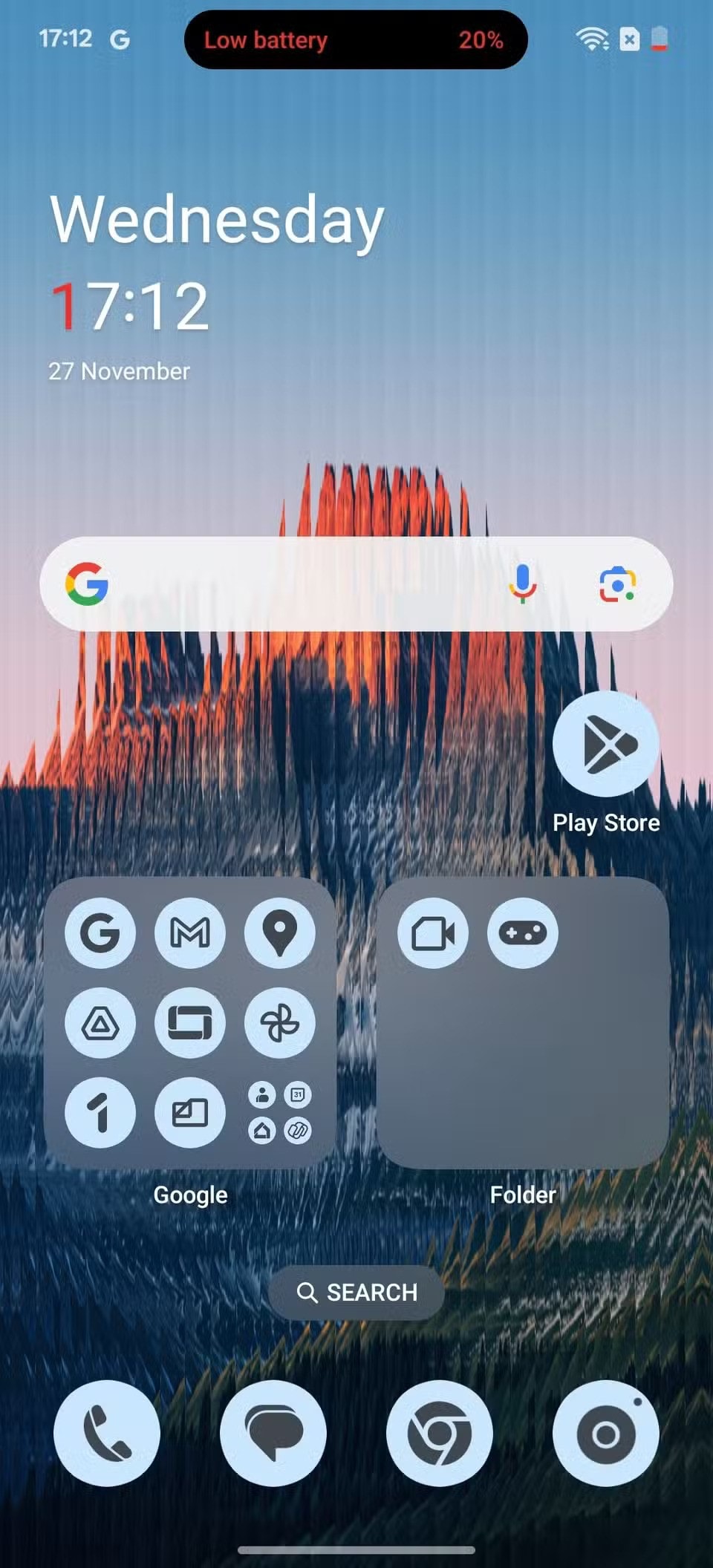Viewport: 713px width, 1568px height.
Task: Start voice search with the microphone
Action: [522, 584]
